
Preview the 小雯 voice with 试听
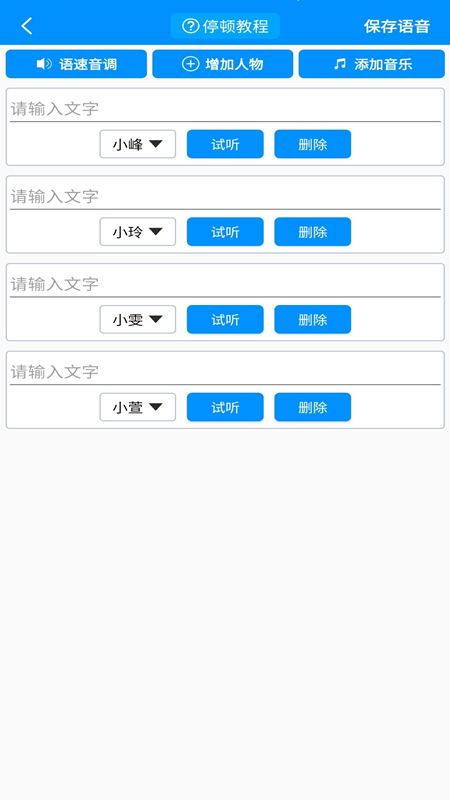[x=225, y=319]
